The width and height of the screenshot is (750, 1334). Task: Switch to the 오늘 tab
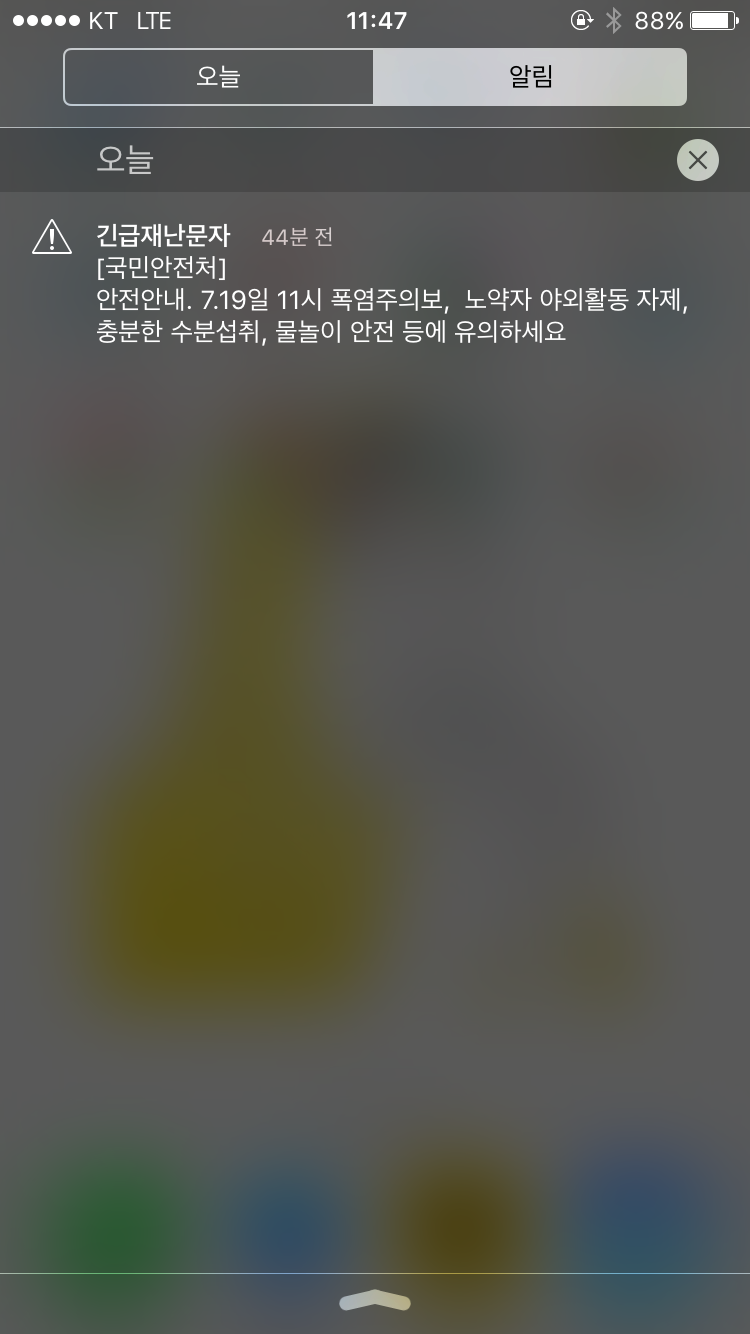coord(219,77)
